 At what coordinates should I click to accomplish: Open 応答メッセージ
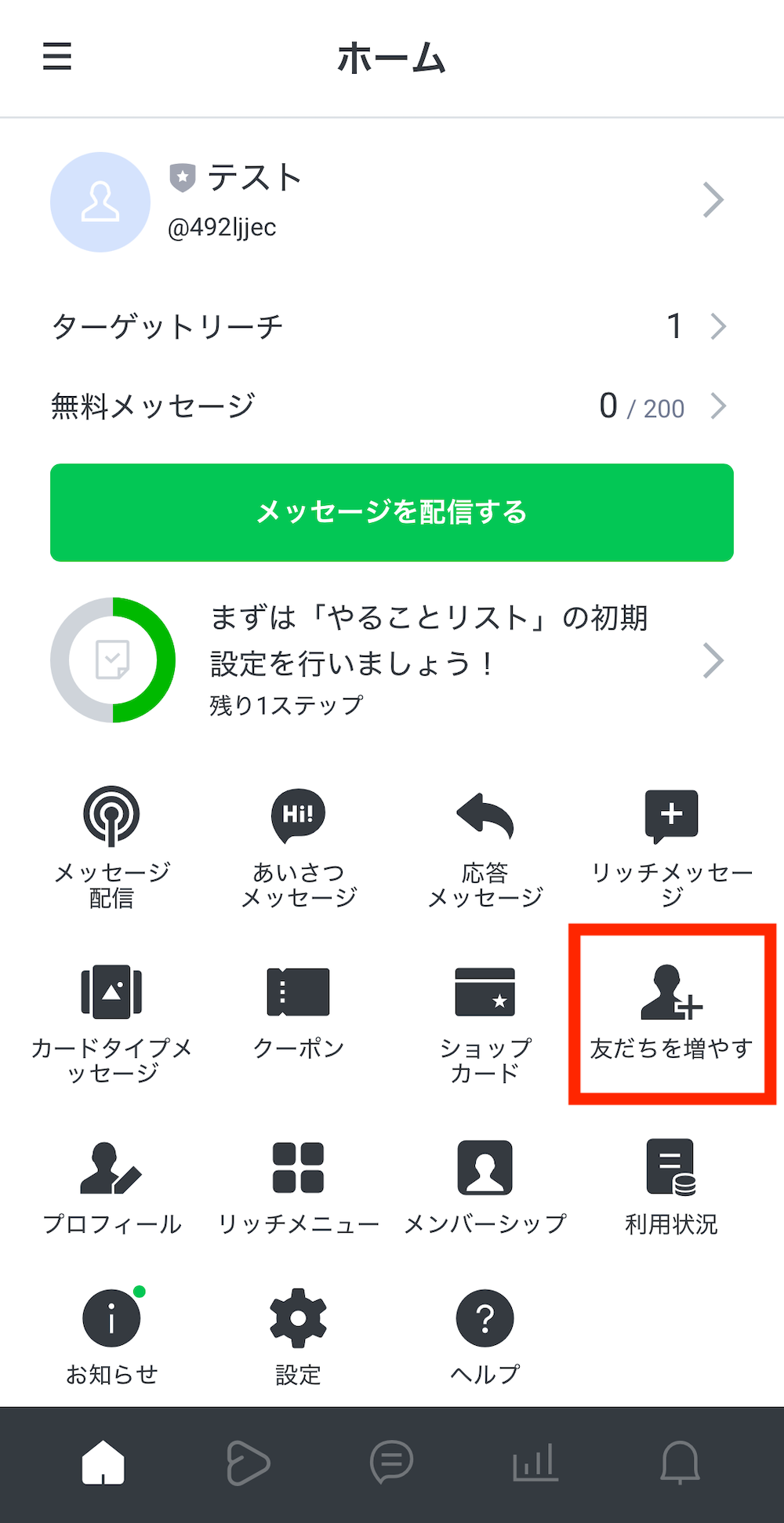coord(485,849)
